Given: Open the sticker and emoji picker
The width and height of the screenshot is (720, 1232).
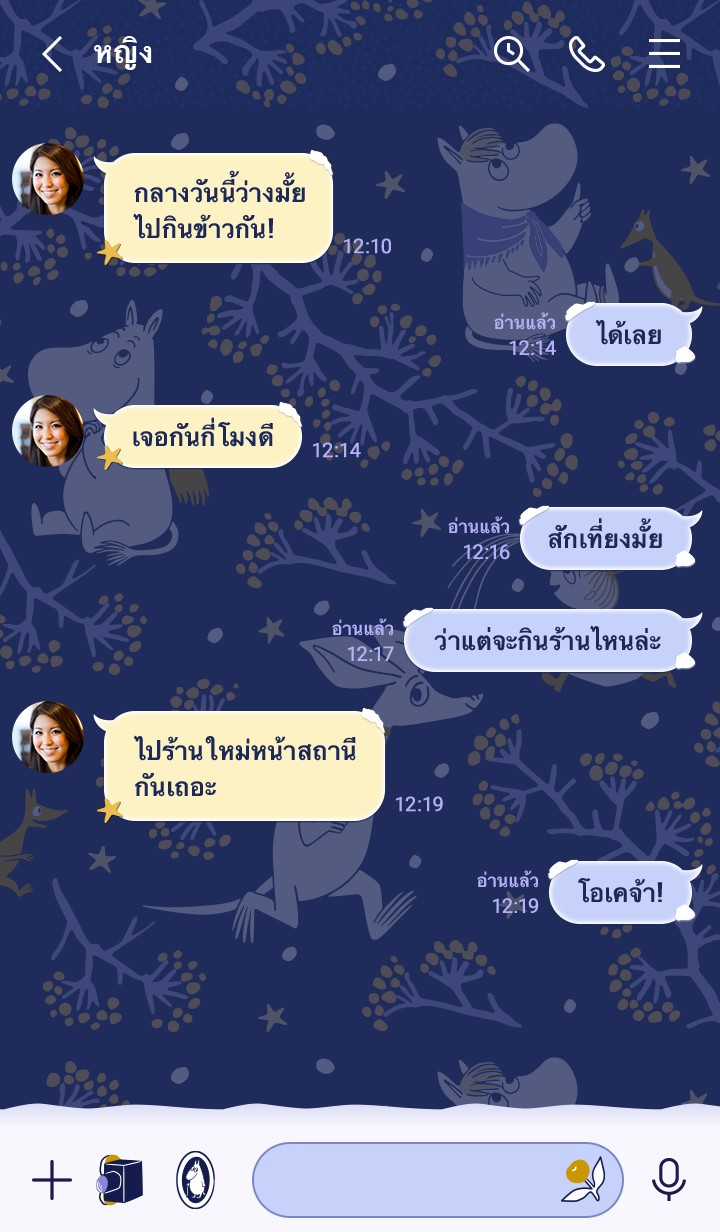Looking at the screenshot, I should coord(583,1180).
